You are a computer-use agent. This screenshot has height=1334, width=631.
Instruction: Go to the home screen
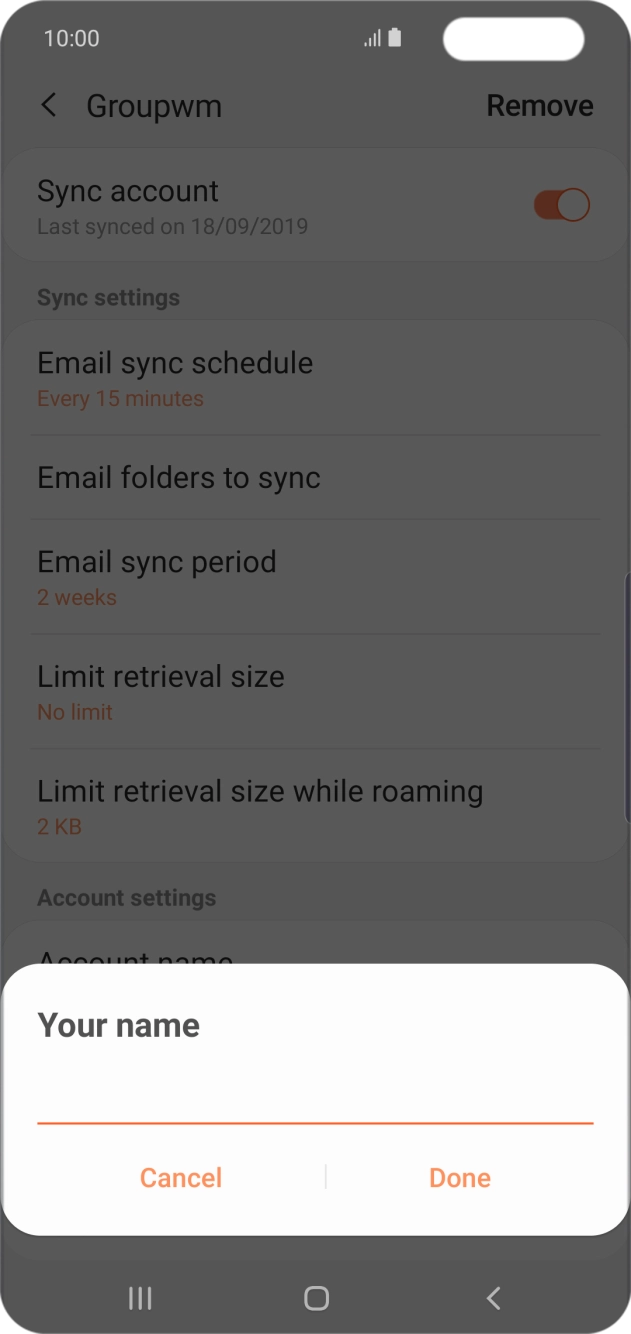316,1298
